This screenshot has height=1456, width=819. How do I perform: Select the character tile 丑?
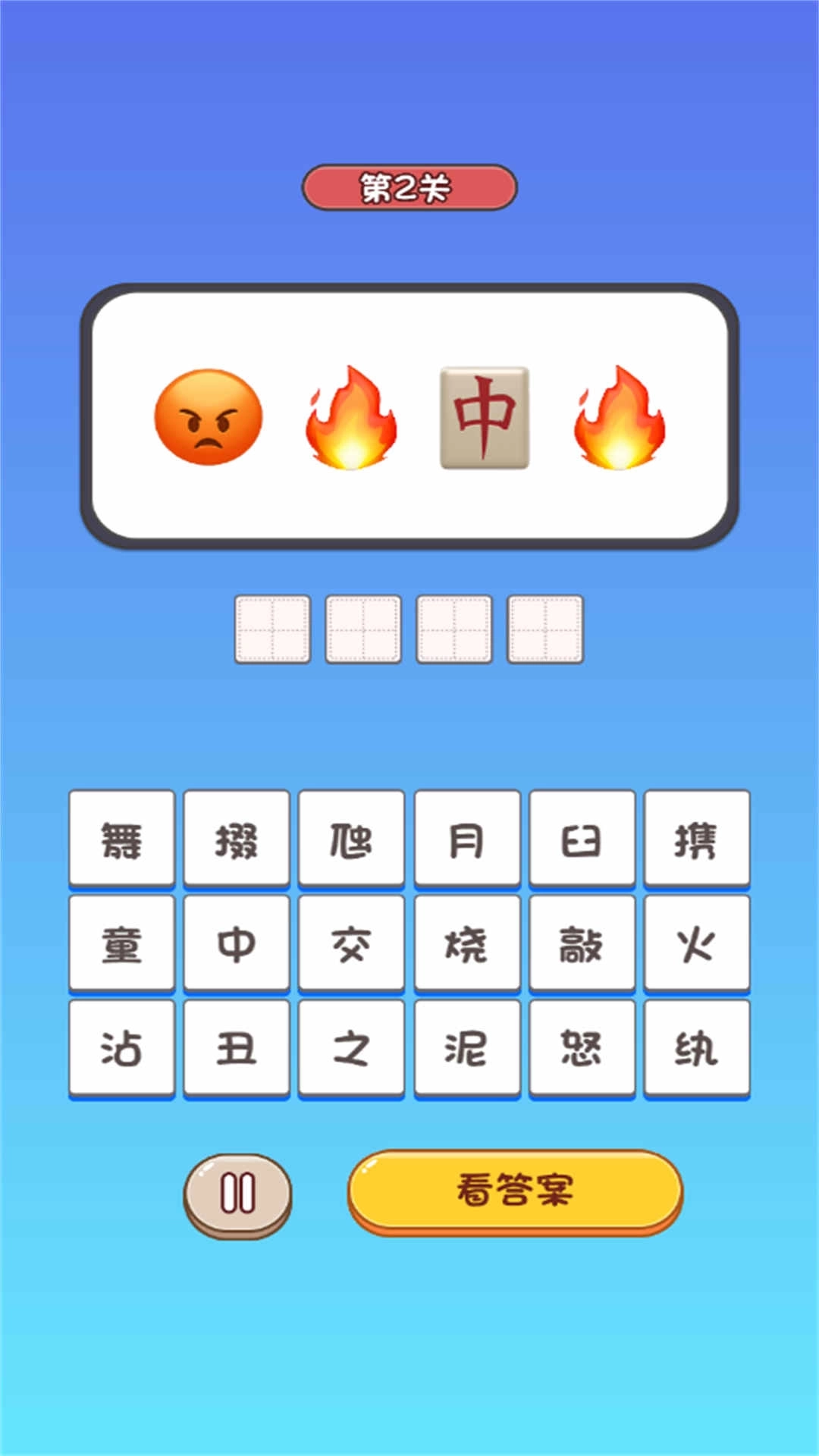(x=236, y=1048)
